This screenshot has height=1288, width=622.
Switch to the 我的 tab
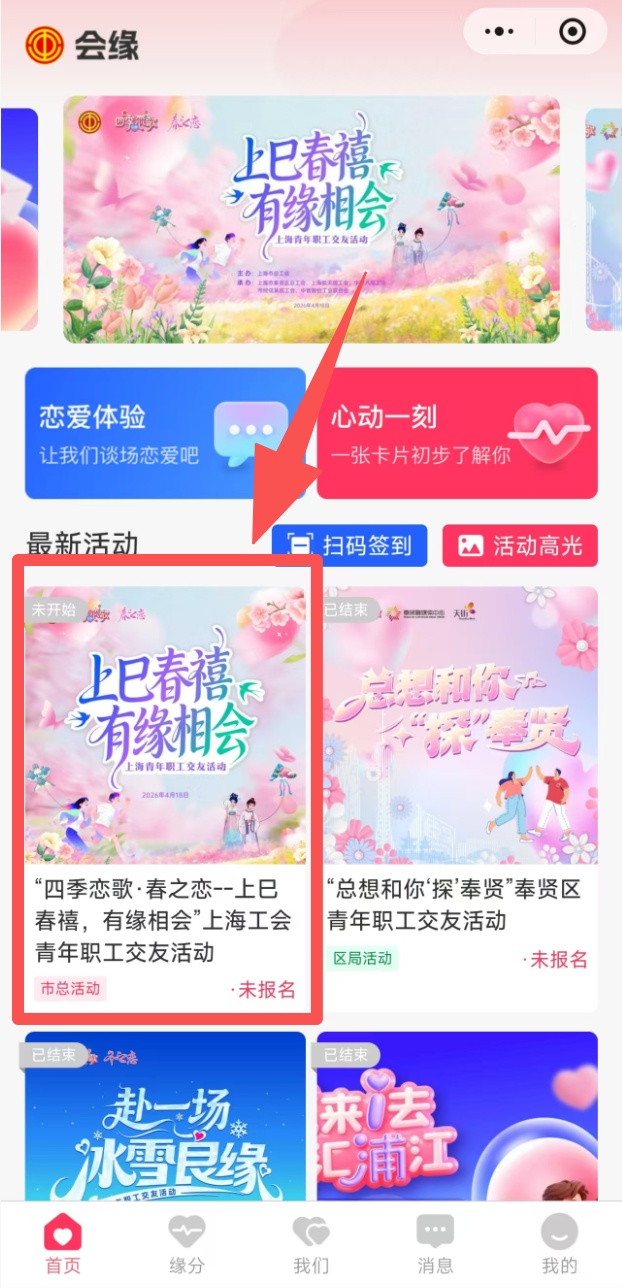[559, 1245]
